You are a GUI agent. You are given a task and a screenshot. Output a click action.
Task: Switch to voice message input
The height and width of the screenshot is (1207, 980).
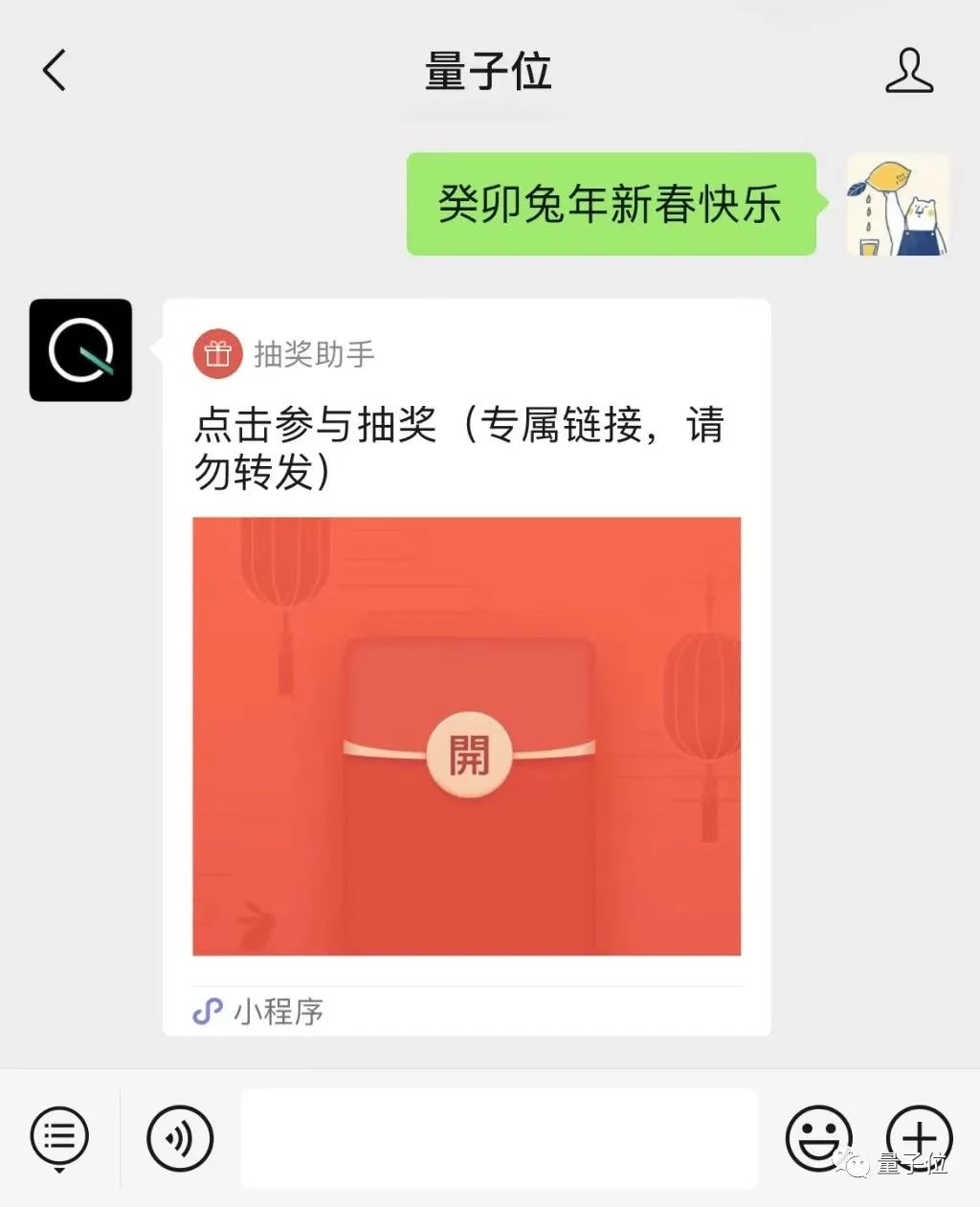[180, 1138]
